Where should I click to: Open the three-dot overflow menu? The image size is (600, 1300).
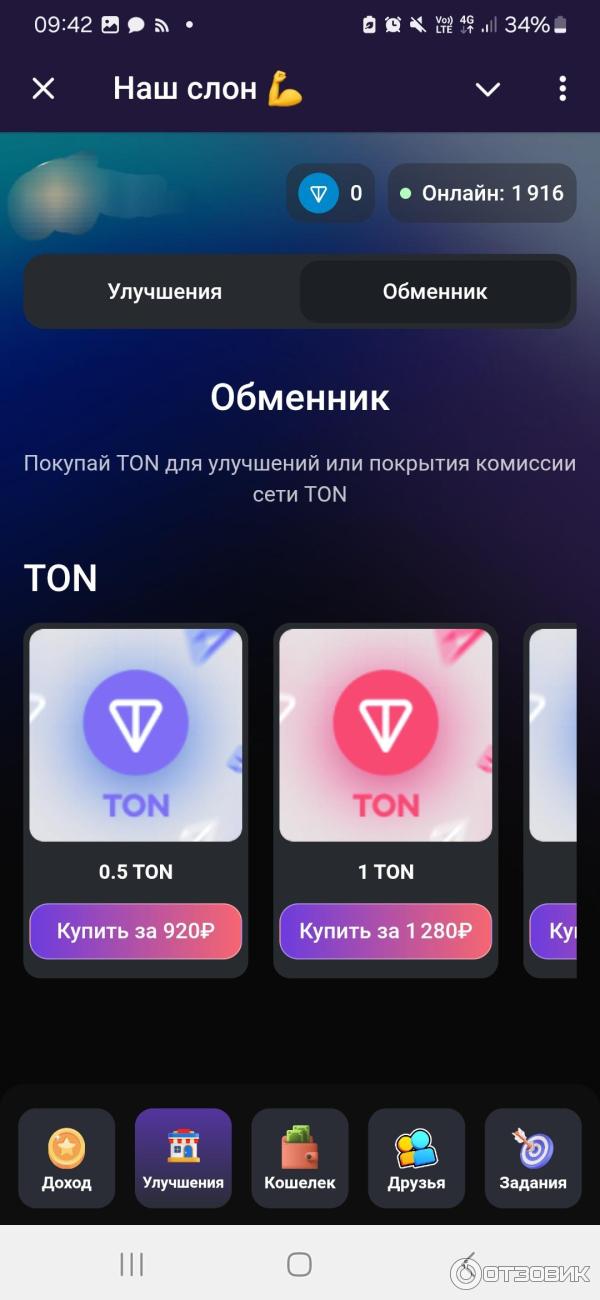562,89
